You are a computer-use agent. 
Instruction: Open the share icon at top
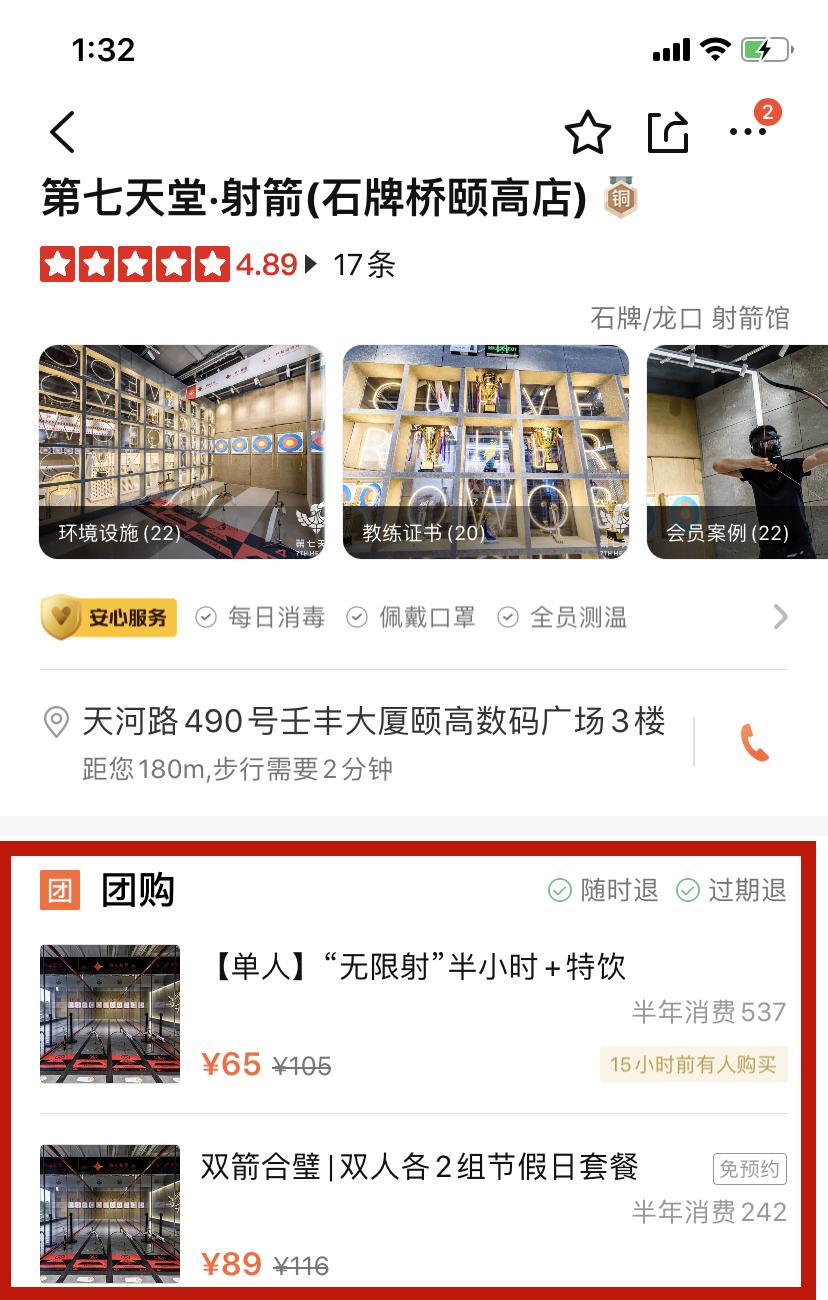(x=668, y=131)
